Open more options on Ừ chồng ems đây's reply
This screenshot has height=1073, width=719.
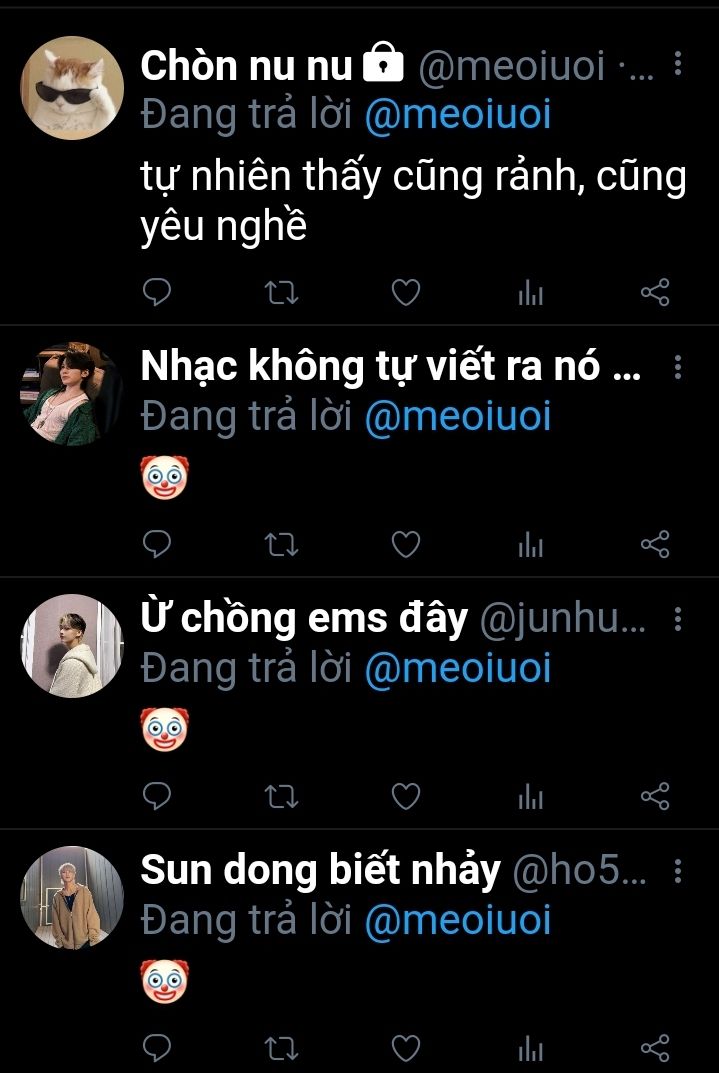coord(678,620)
